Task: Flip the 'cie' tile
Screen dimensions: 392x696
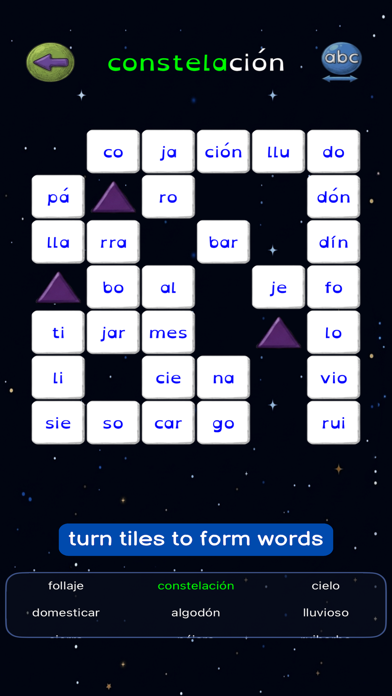Action: pyautogui.click(x=168, y=378)
